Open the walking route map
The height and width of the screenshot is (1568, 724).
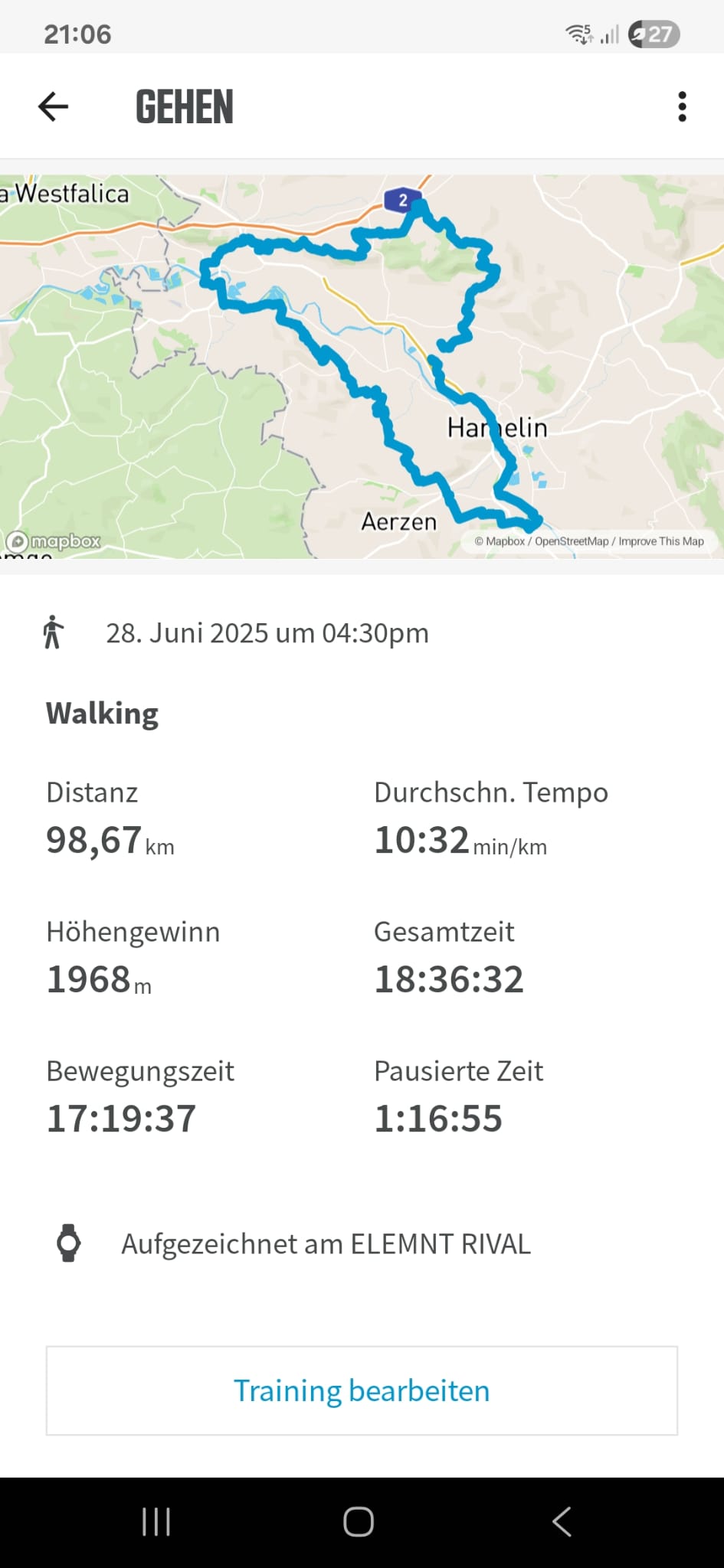[362, 366]
